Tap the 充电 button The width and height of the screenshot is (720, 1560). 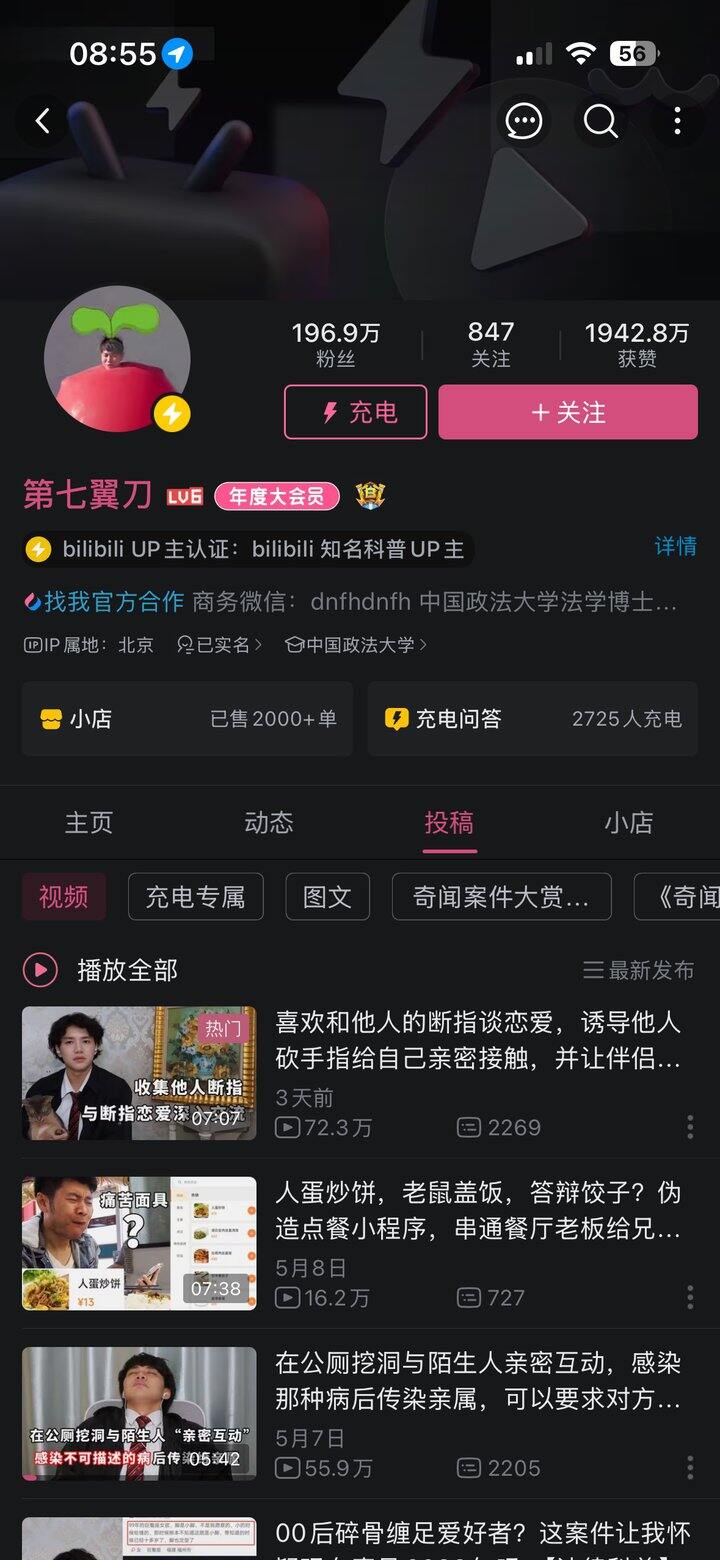point(356,412)
